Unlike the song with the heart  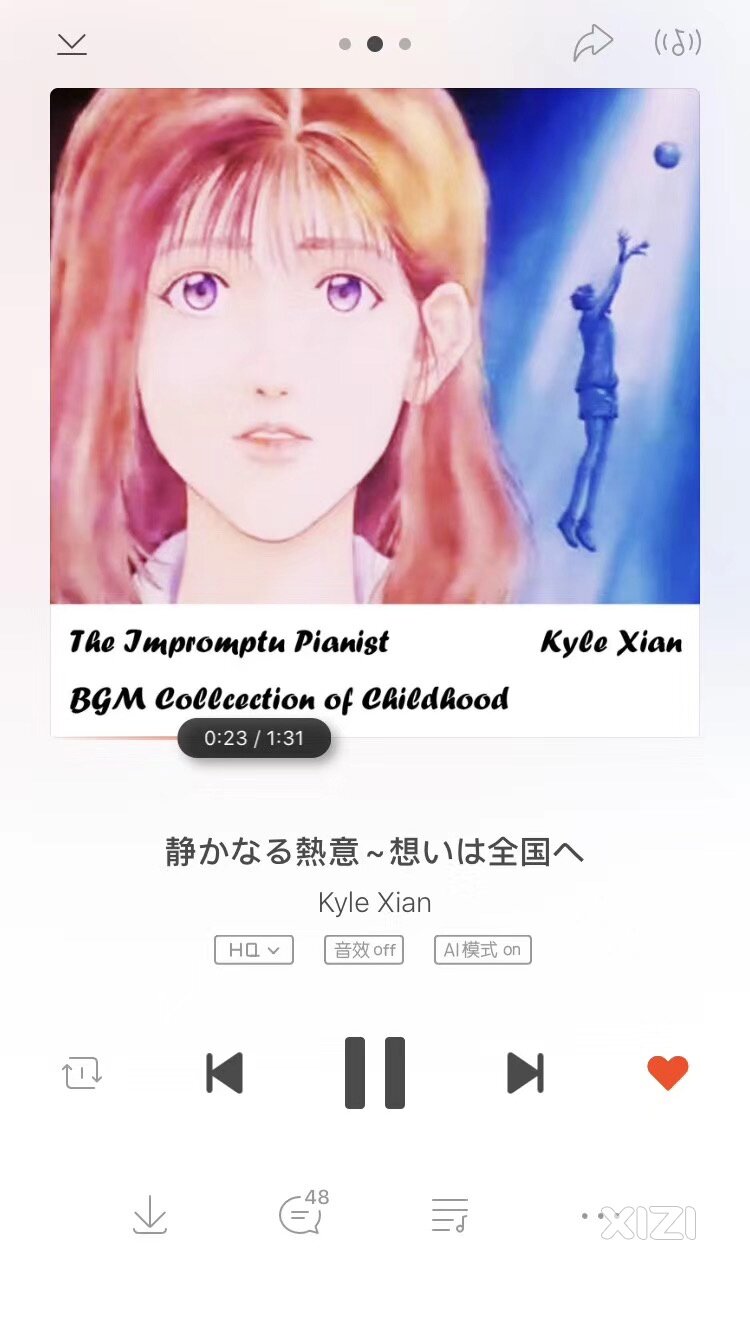coord(667,1073)
